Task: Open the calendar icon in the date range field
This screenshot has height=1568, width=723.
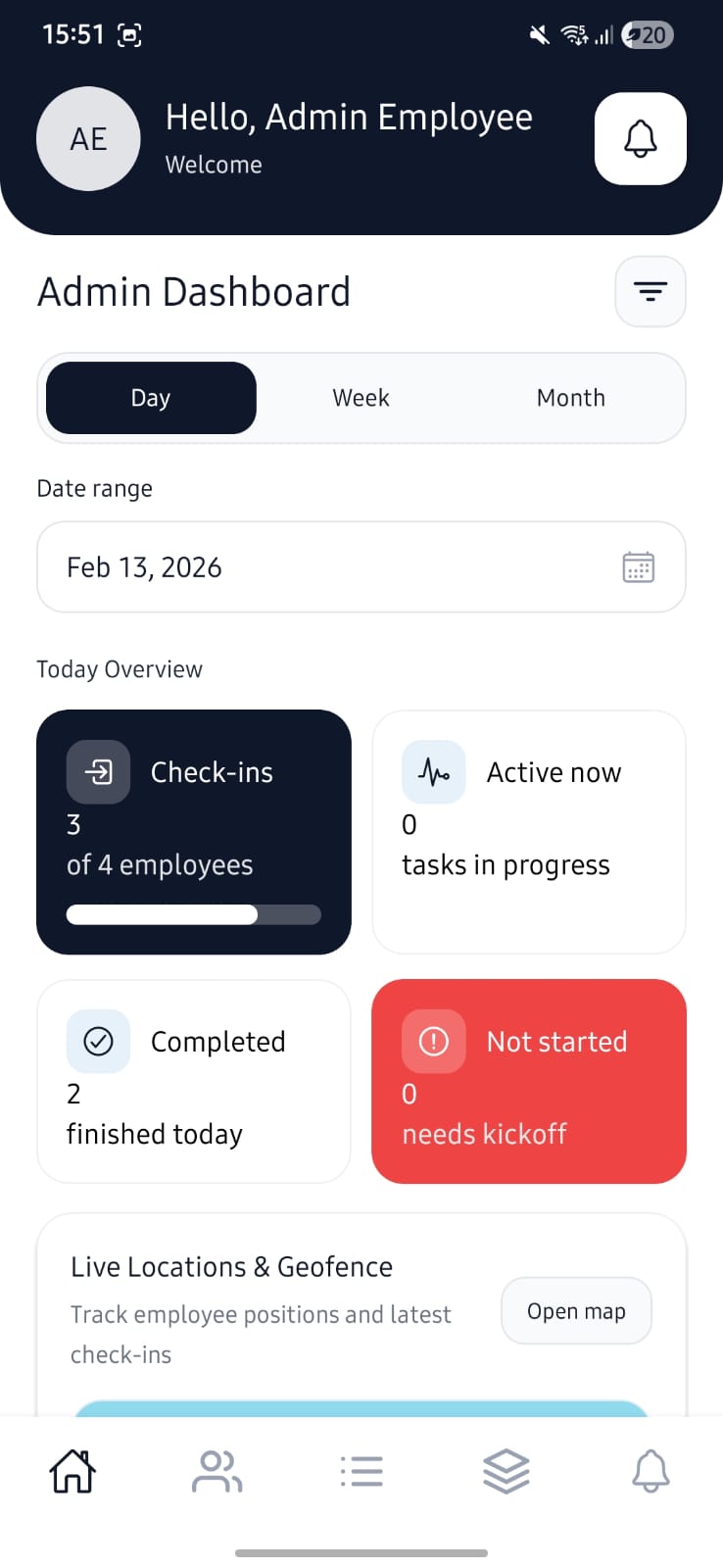Action: pos(638,567)
